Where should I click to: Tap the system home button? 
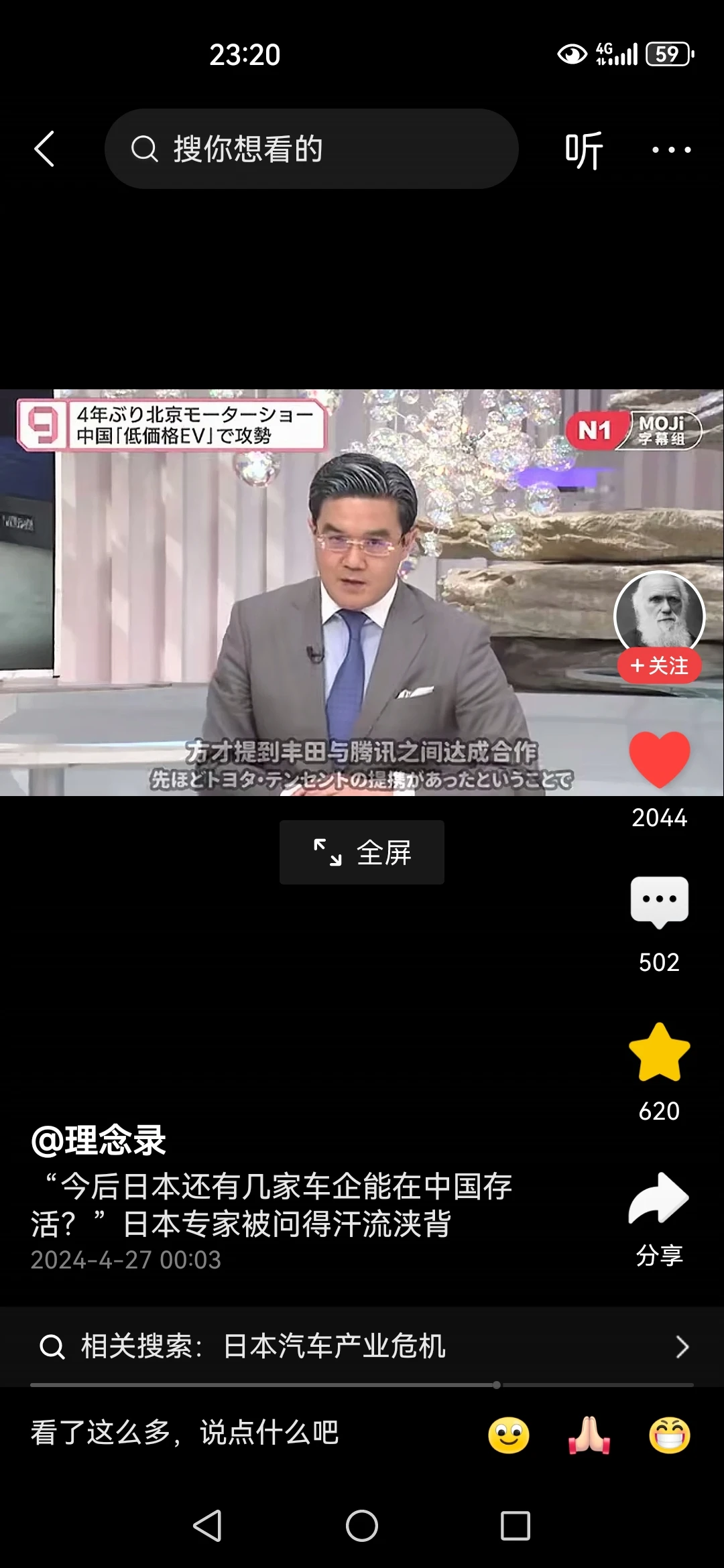[362, 1526]
